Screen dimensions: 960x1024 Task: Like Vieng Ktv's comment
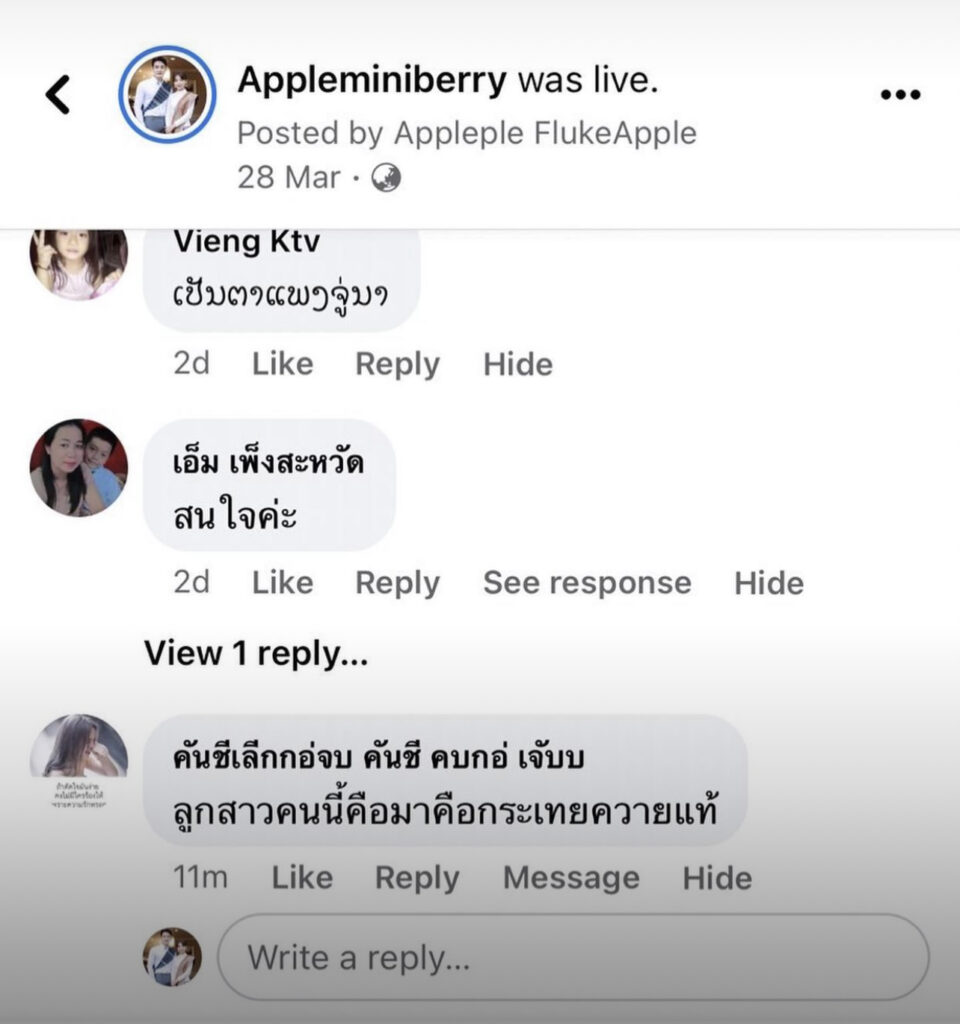pos(282,364)
